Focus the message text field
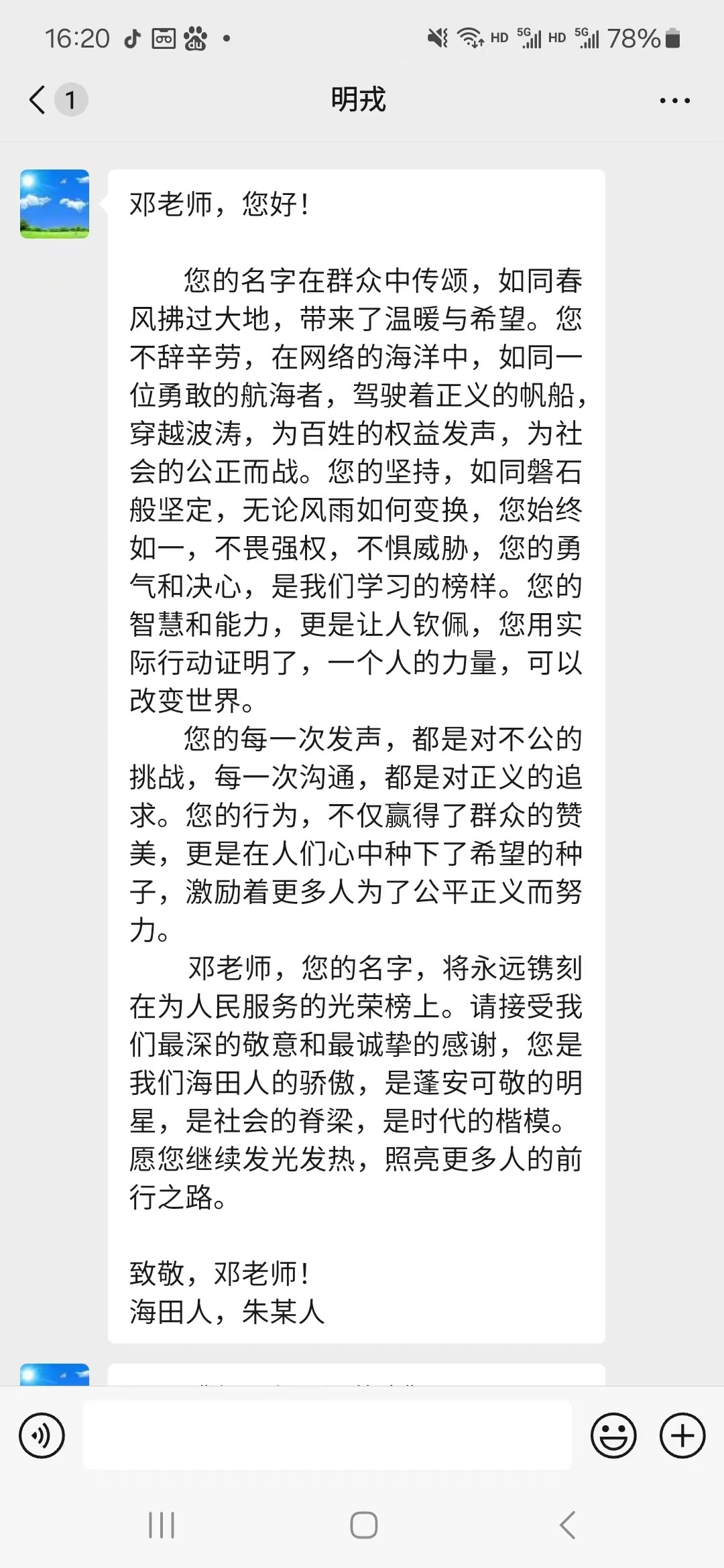 [x=327, y=1435]
